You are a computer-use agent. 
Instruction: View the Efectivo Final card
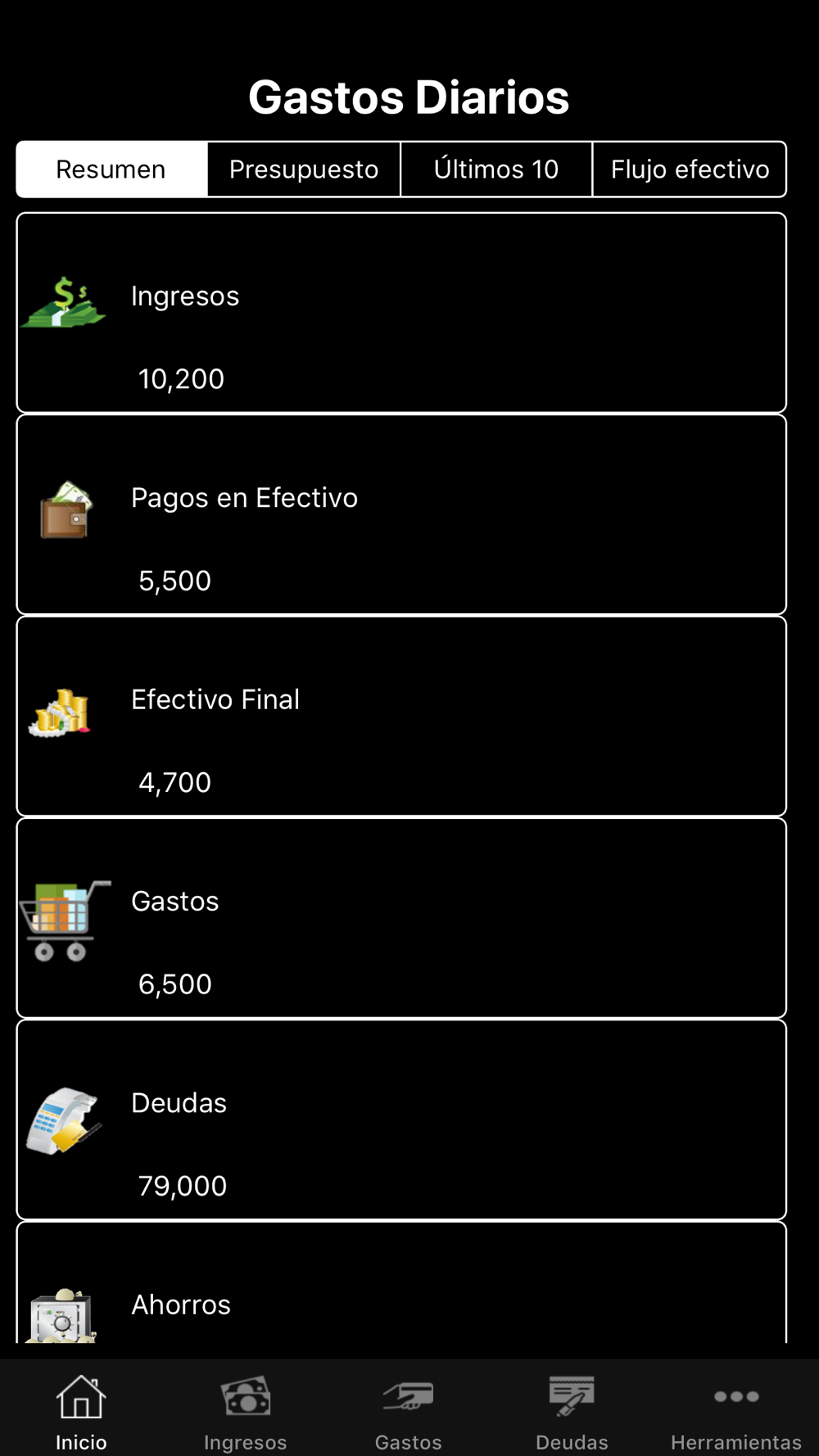tap(401, 717)
